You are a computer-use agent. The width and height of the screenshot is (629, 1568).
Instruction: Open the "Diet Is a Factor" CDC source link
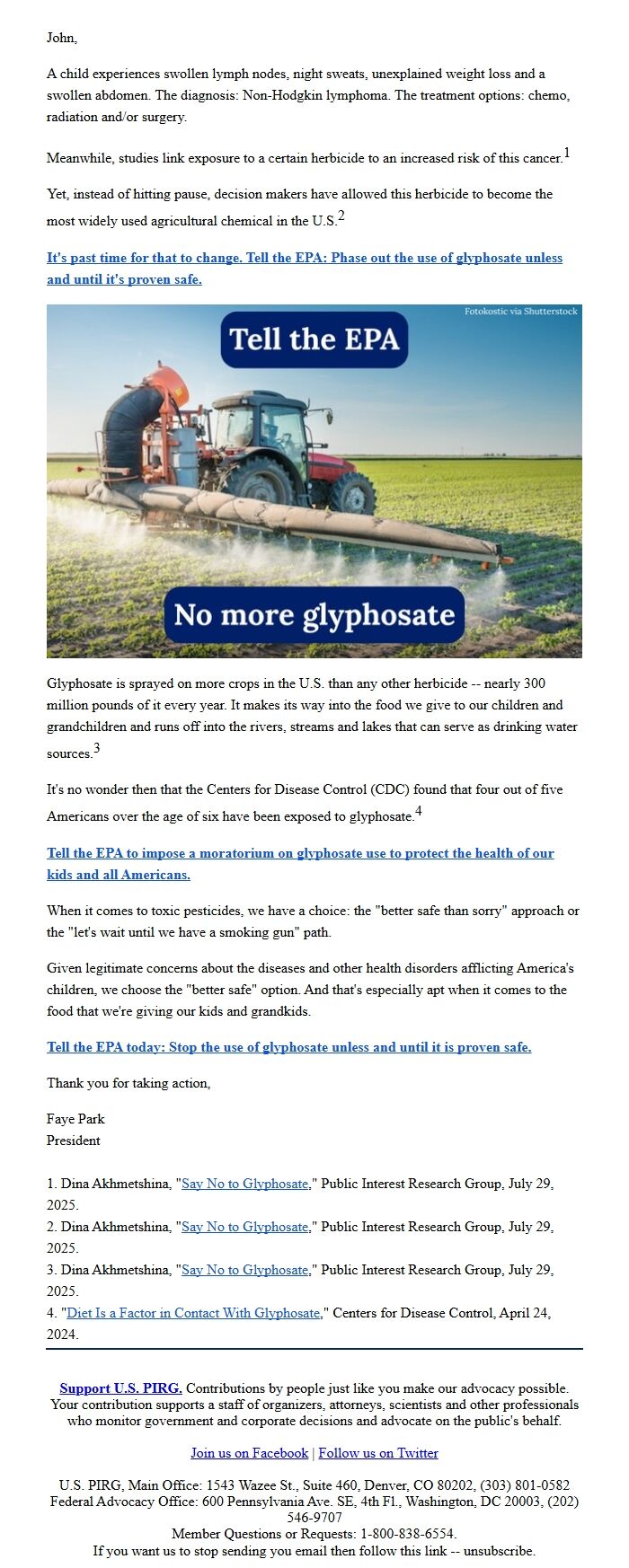[x=193, y=1314]
